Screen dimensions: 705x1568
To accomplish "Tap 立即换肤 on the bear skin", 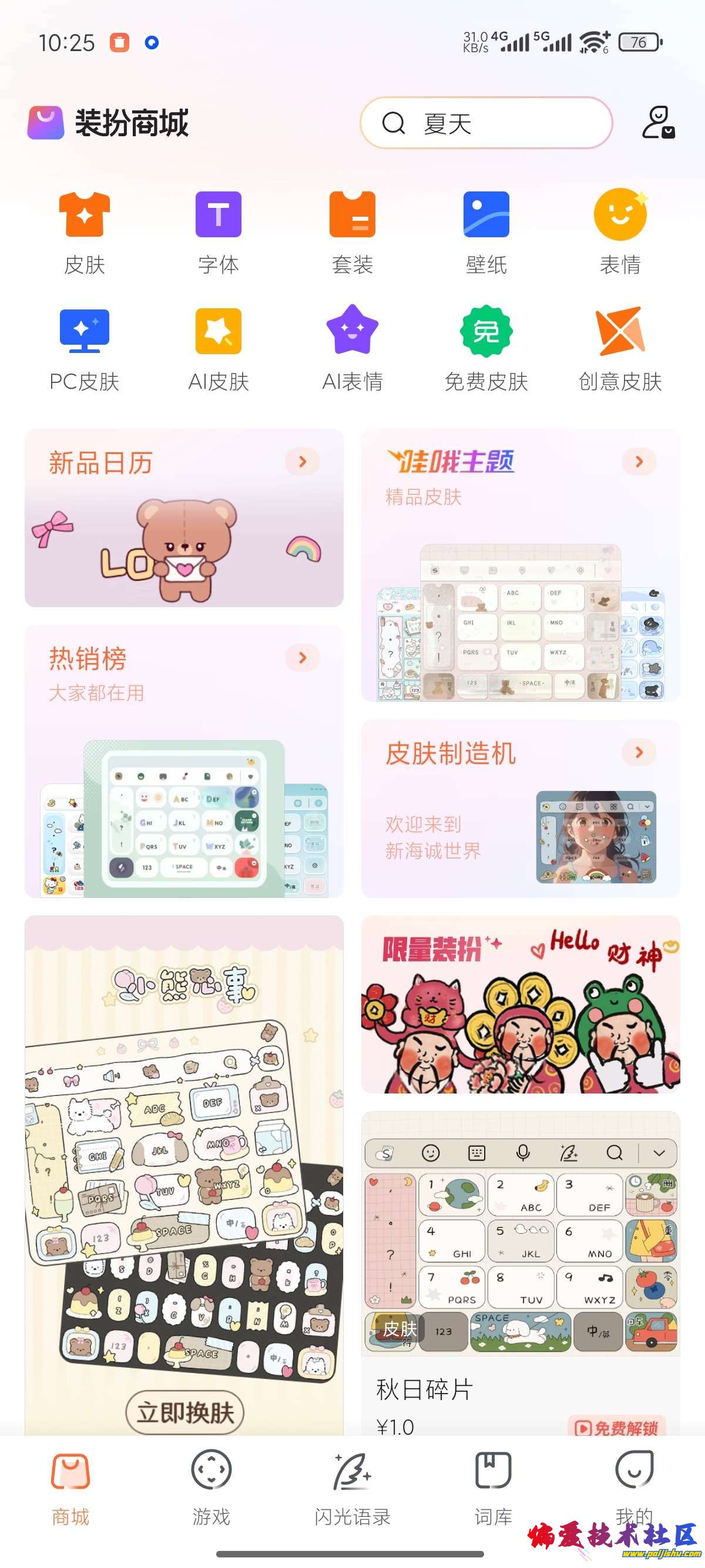I will coord(184,1412).
